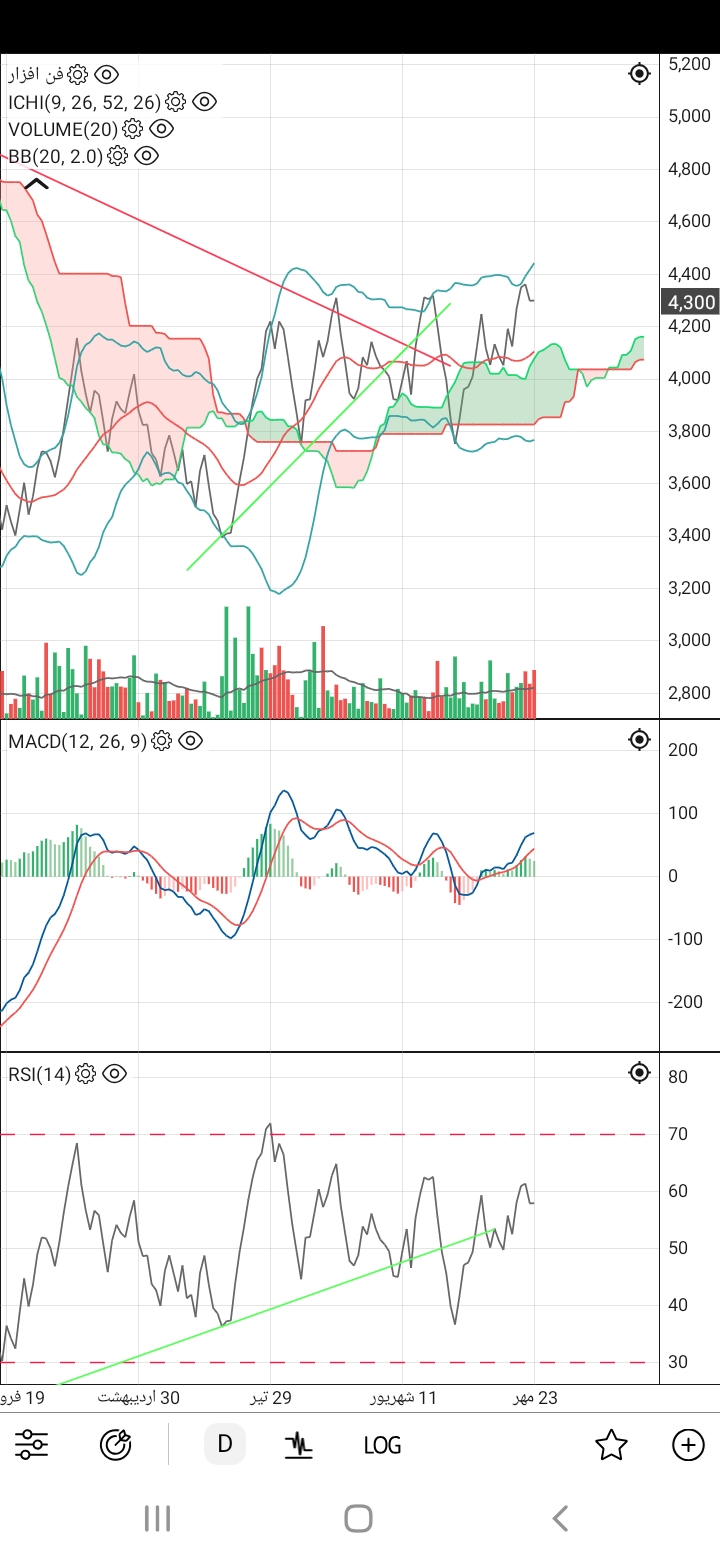720x1560 pixels.
Task: Open settings for the فن افزار indicator
Action: pyautogui.click(x=78, y=75)
